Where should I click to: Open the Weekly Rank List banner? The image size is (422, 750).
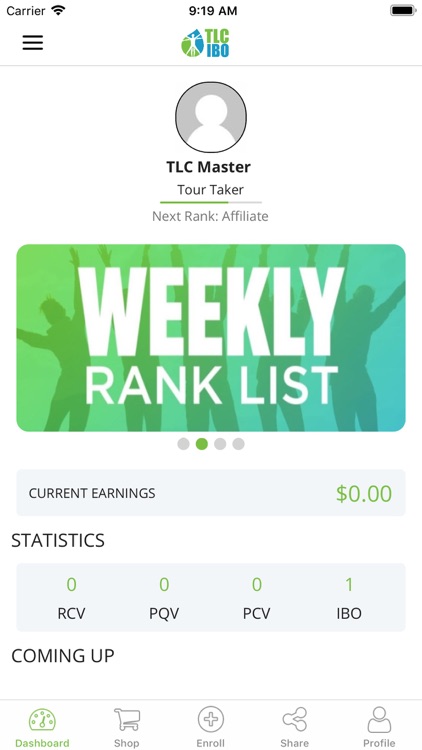pyautogui.click(x=211, y=338)
